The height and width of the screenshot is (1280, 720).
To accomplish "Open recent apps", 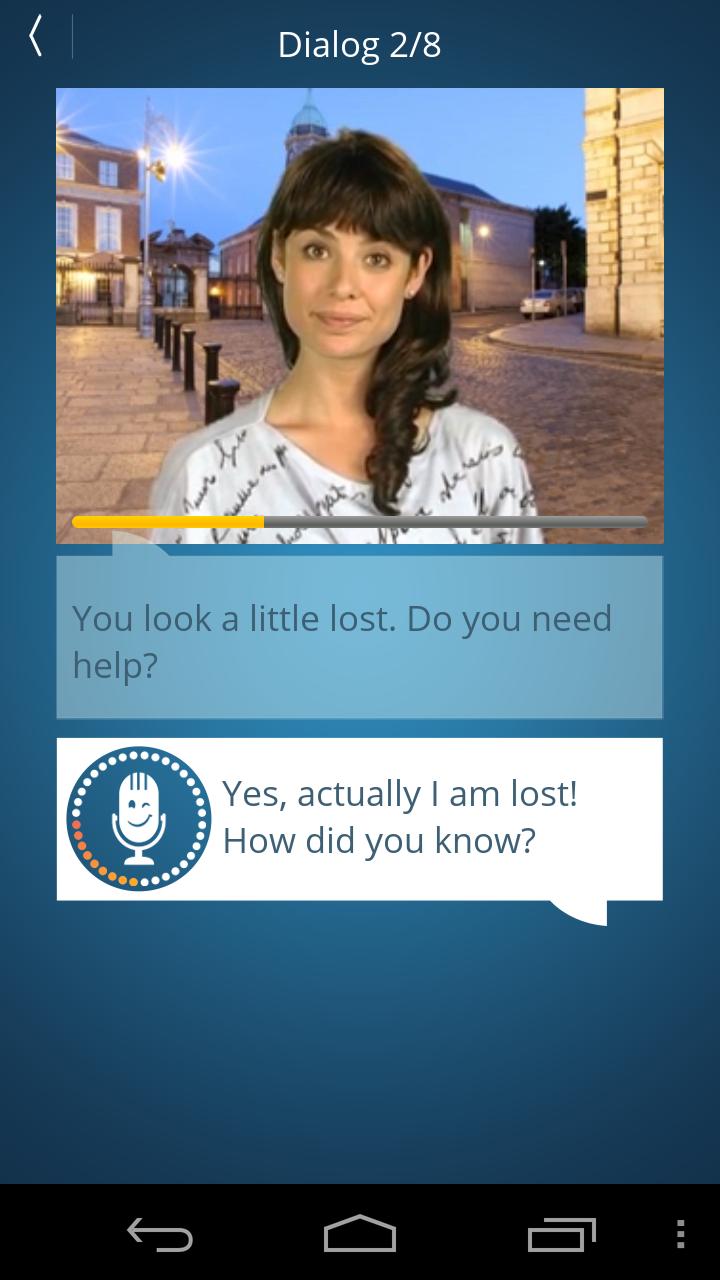I will coord(561,1235).
